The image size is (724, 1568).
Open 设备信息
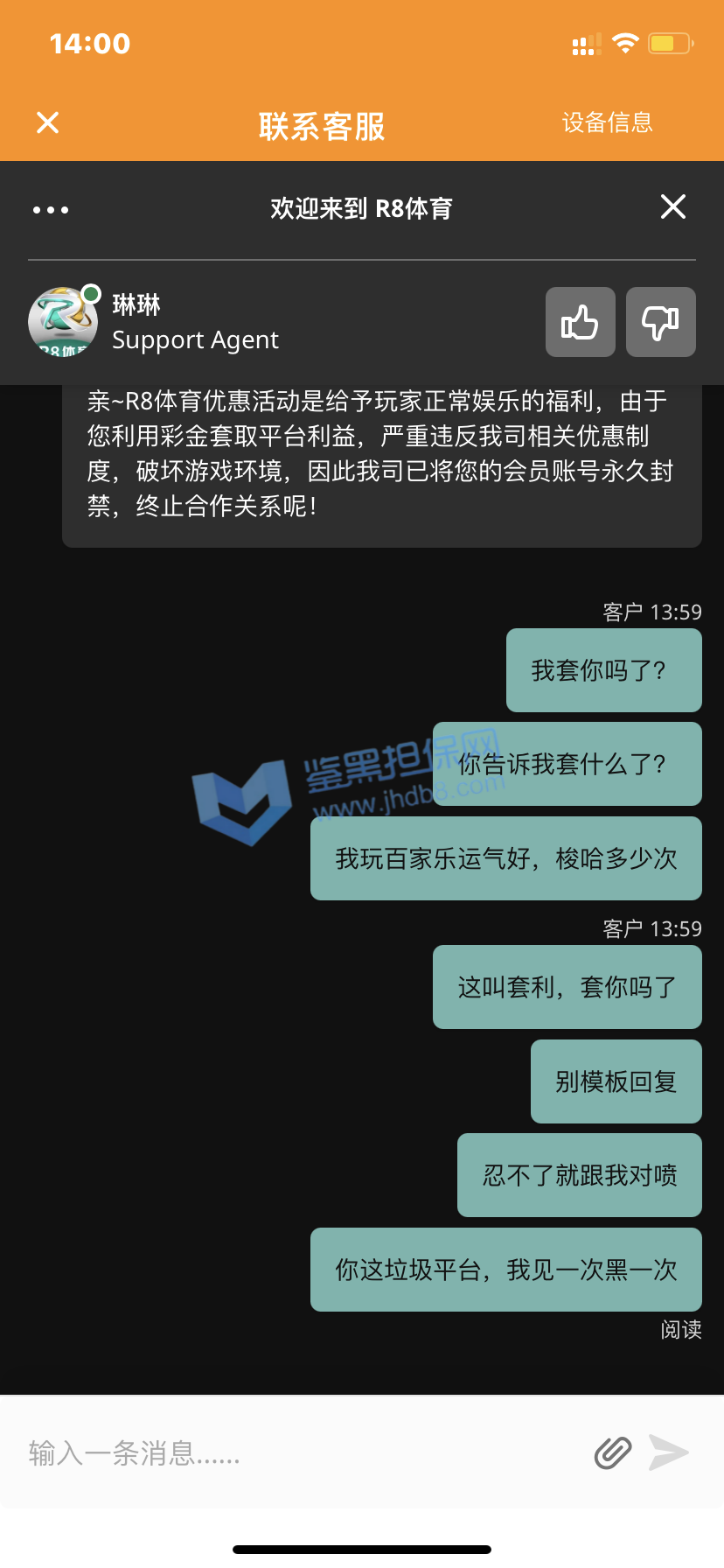607,122
